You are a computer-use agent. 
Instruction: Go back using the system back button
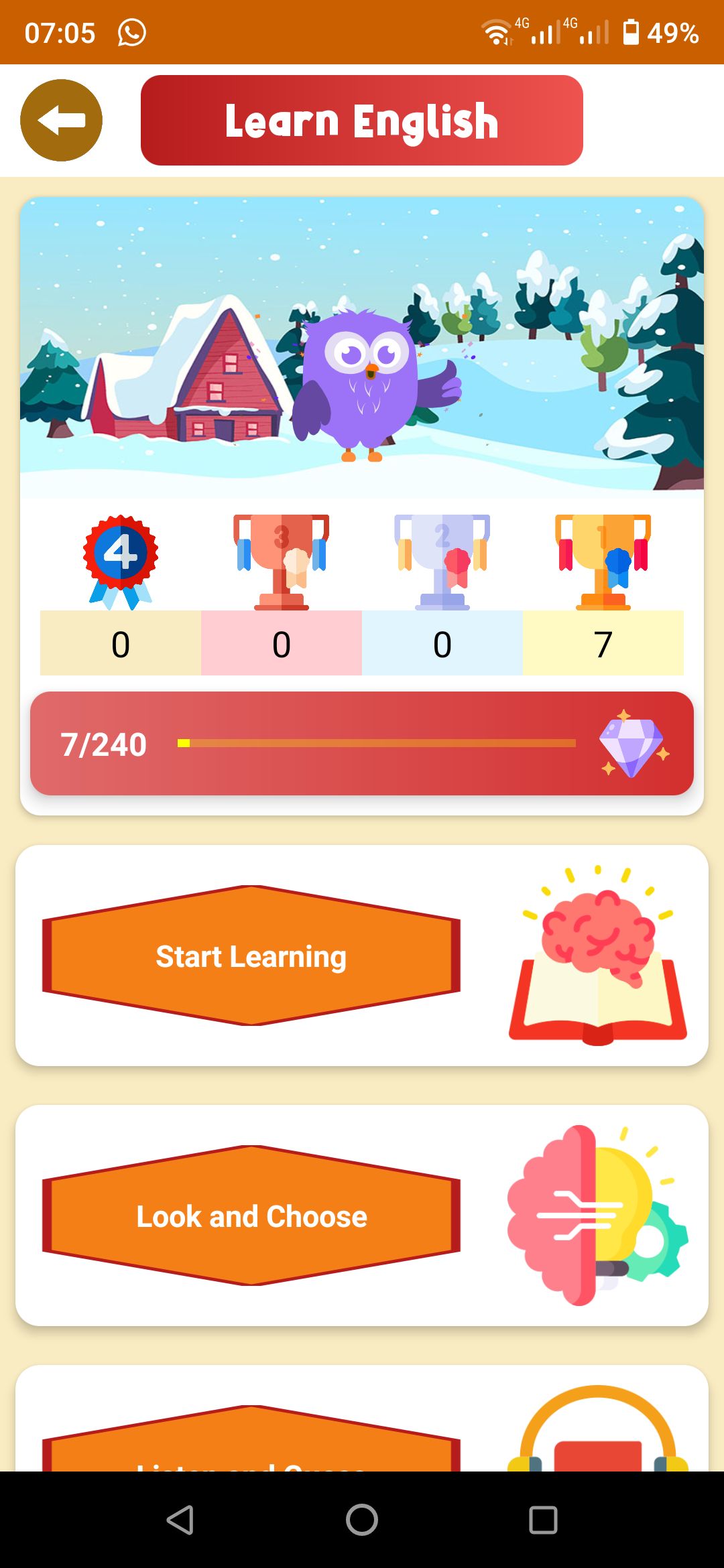180,1520
